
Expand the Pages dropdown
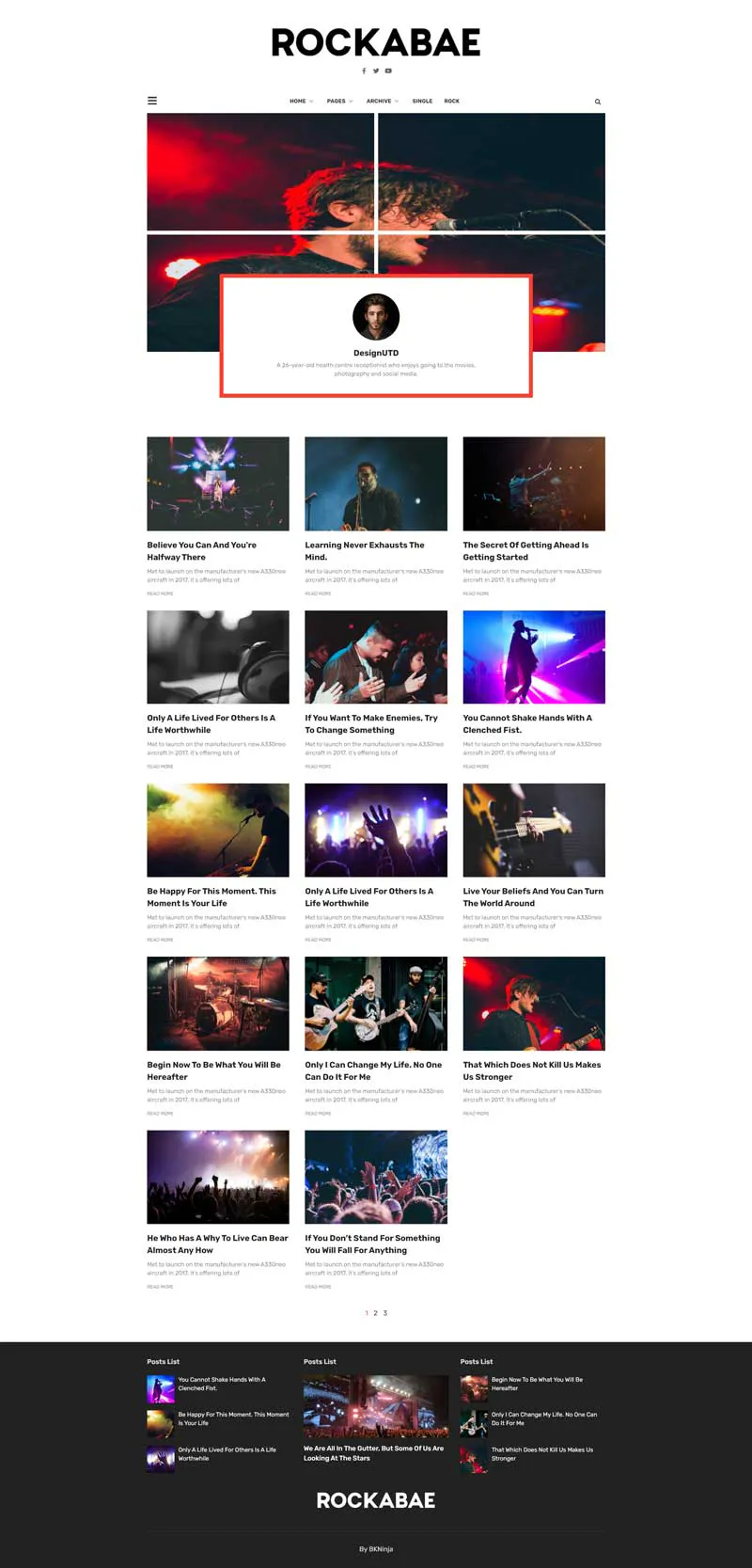(x=337, y=101)
